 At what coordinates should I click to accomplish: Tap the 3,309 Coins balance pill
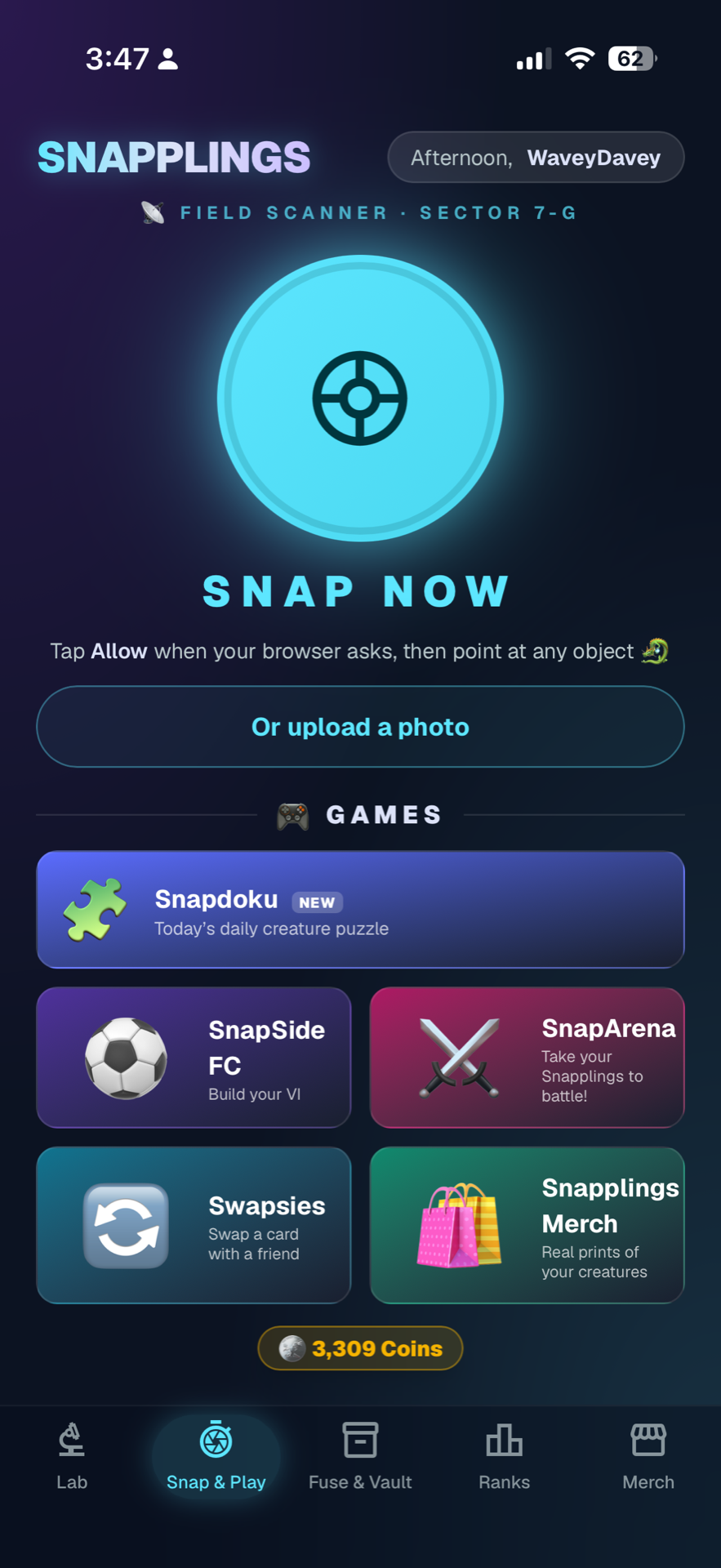click(x=360, y=1347)
